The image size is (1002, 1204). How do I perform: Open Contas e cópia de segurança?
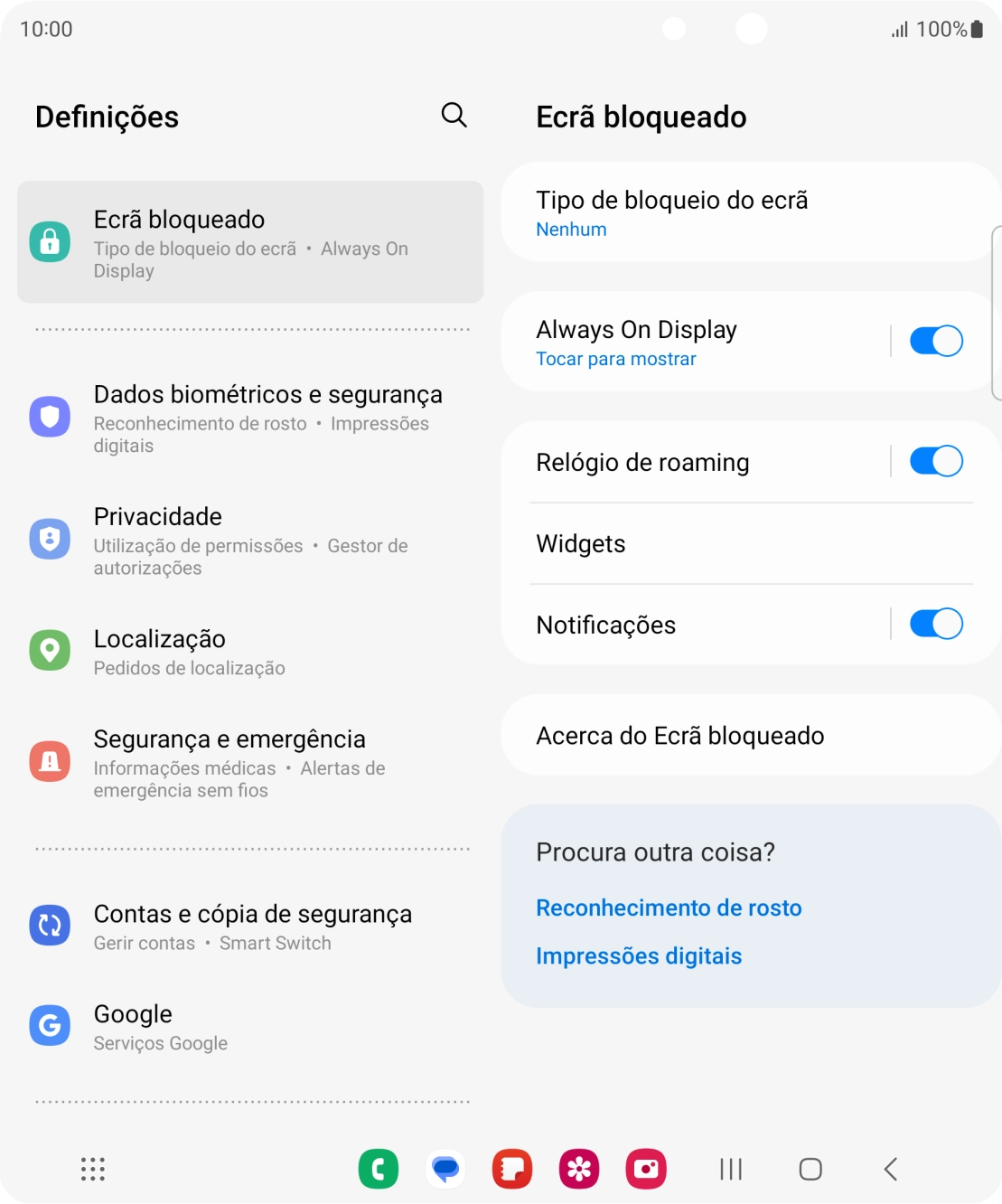tap(250, 926)
